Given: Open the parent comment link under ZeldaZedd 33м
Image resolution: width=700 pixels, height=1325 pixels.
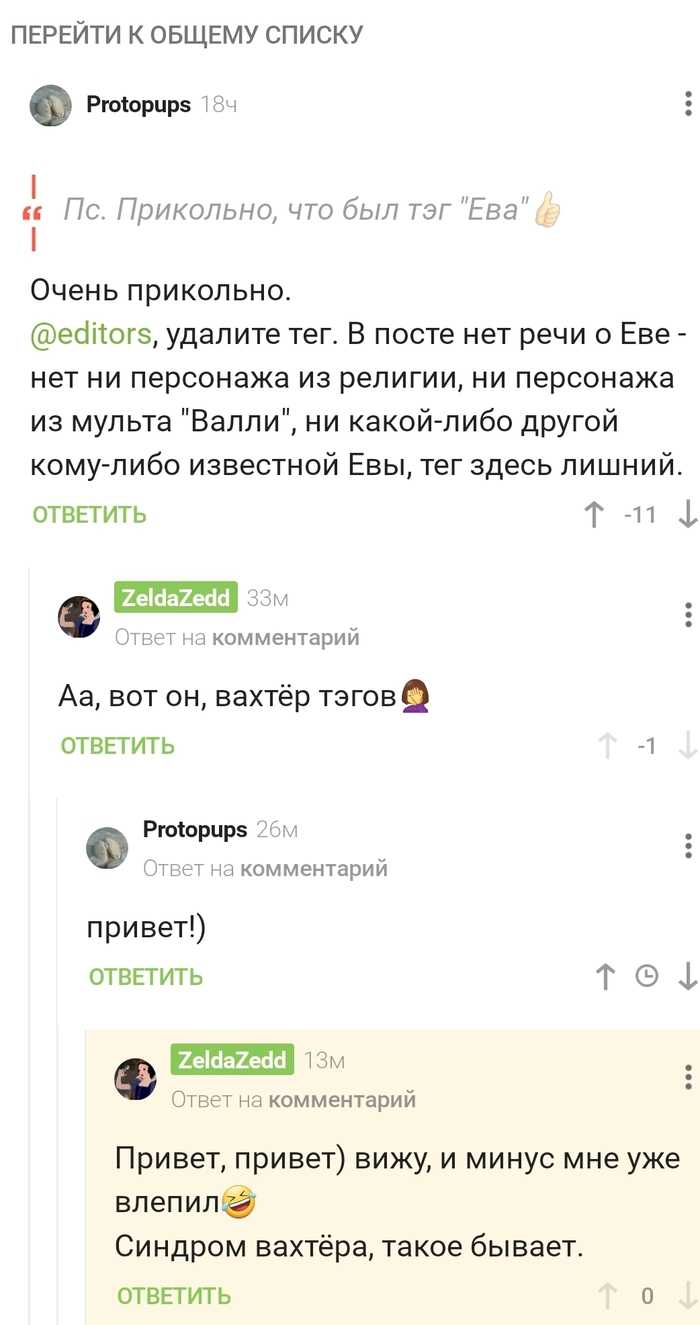Looking at the screenshot, I should point(286,637).
